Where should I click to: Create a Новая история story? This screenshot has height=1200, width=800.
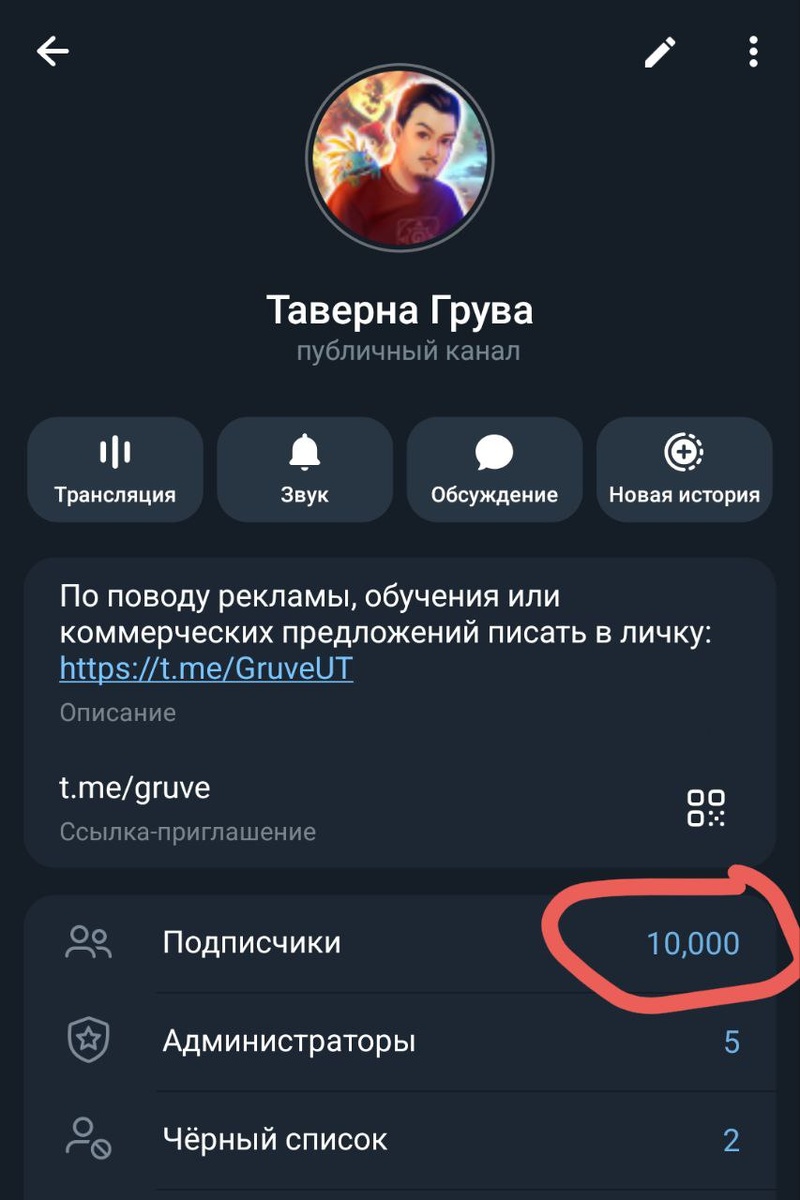684,469
